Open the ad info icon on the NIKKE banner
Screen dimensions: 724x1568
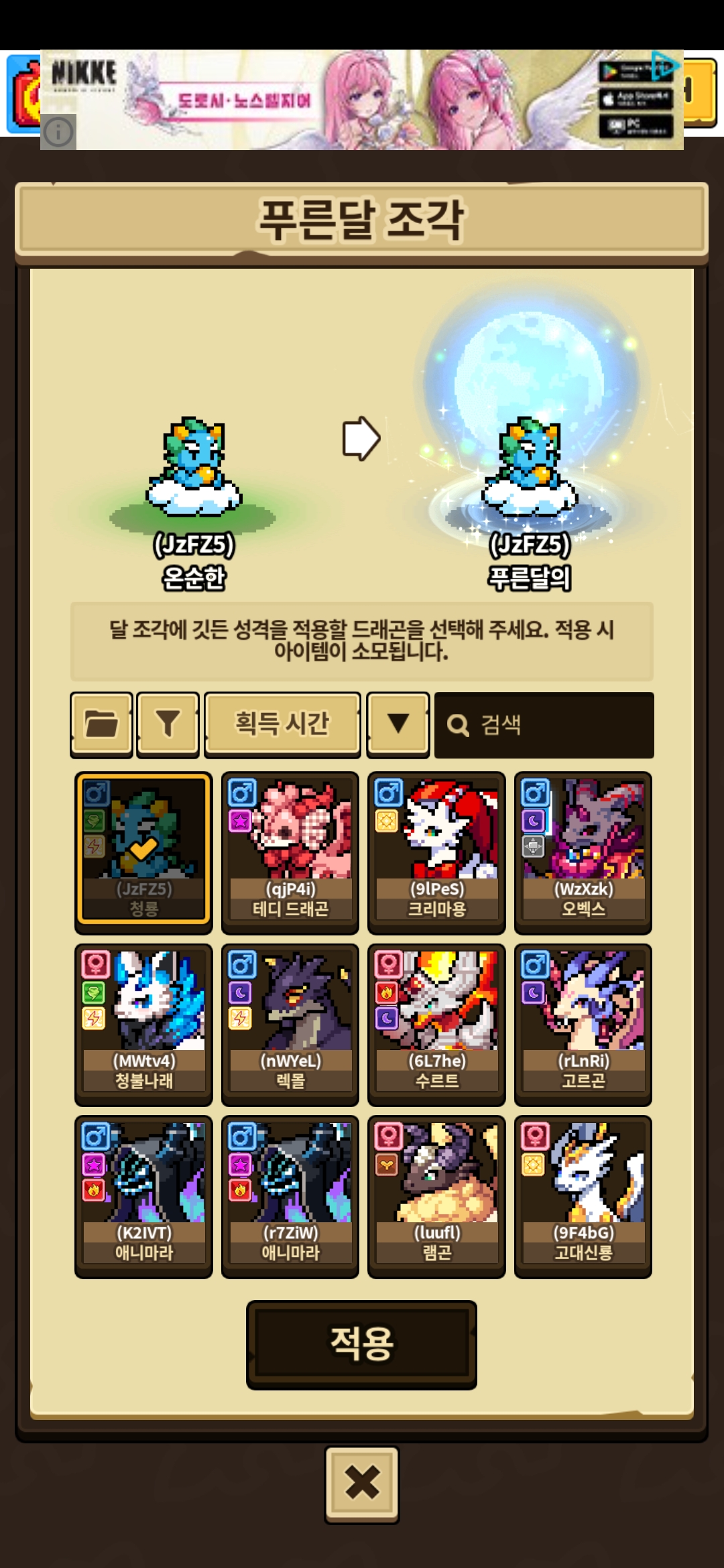pos(58,132)
